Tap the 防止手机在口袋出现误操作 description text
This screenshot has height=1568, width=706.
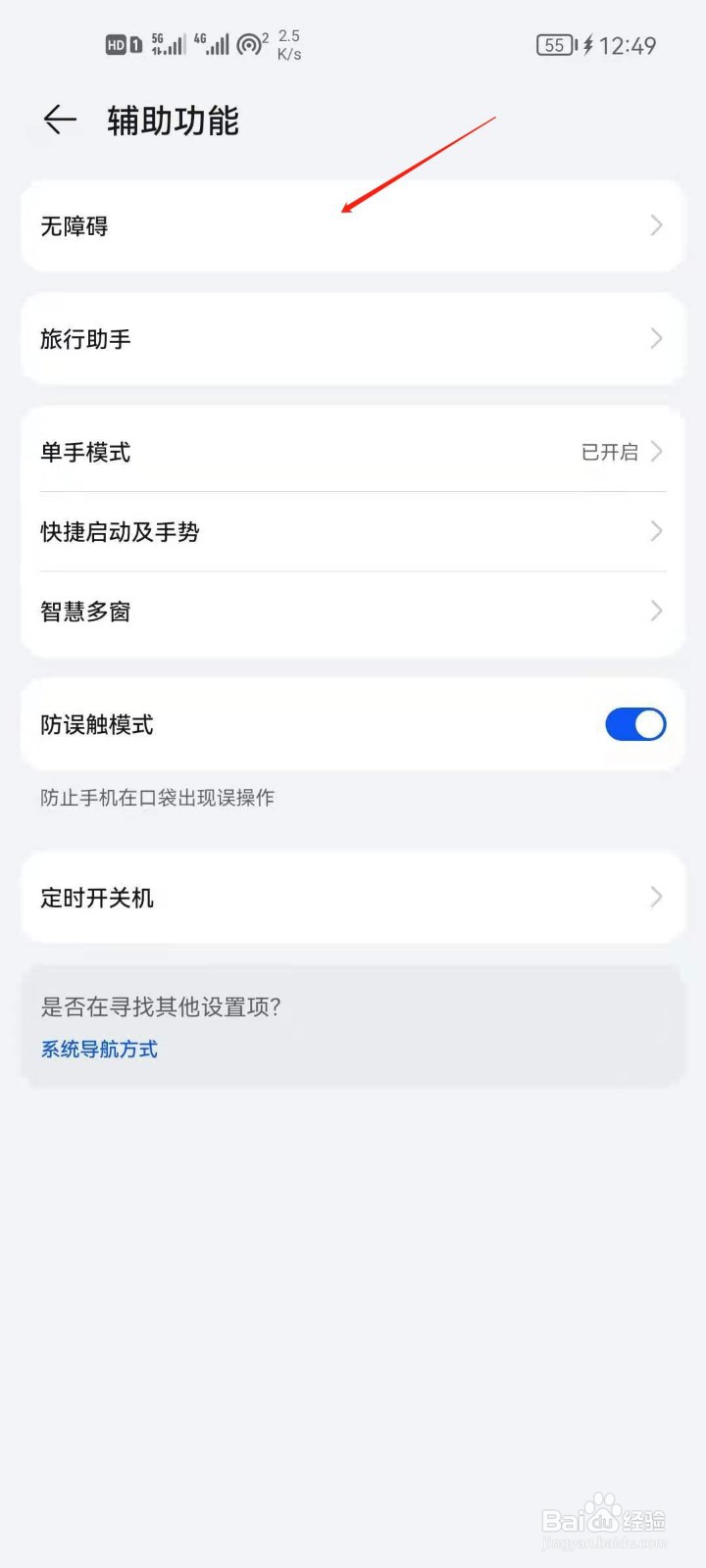pyautogui.click(x=157, y=797)
